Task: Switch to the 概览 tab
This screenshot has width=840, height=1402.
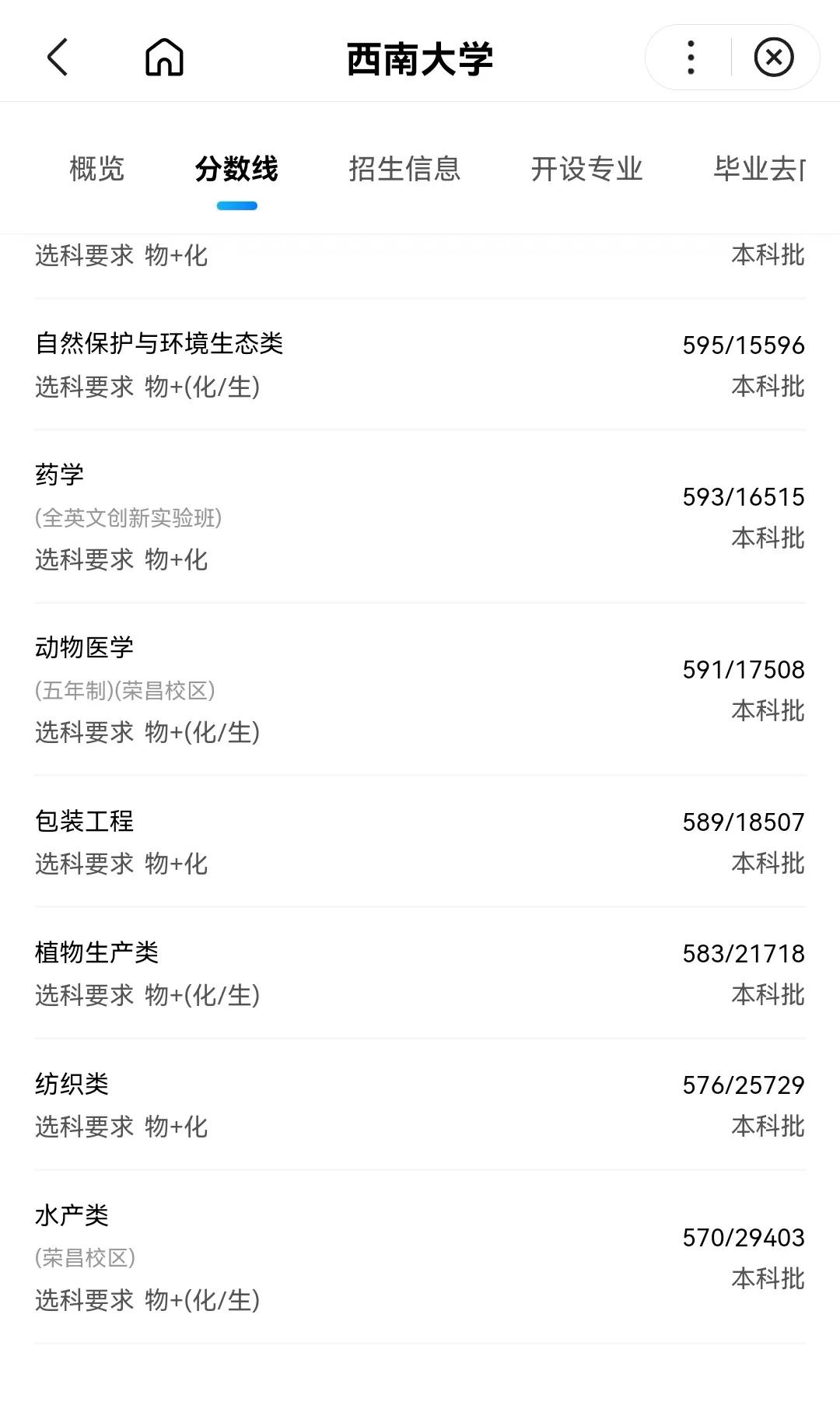Action: (96, 170)
